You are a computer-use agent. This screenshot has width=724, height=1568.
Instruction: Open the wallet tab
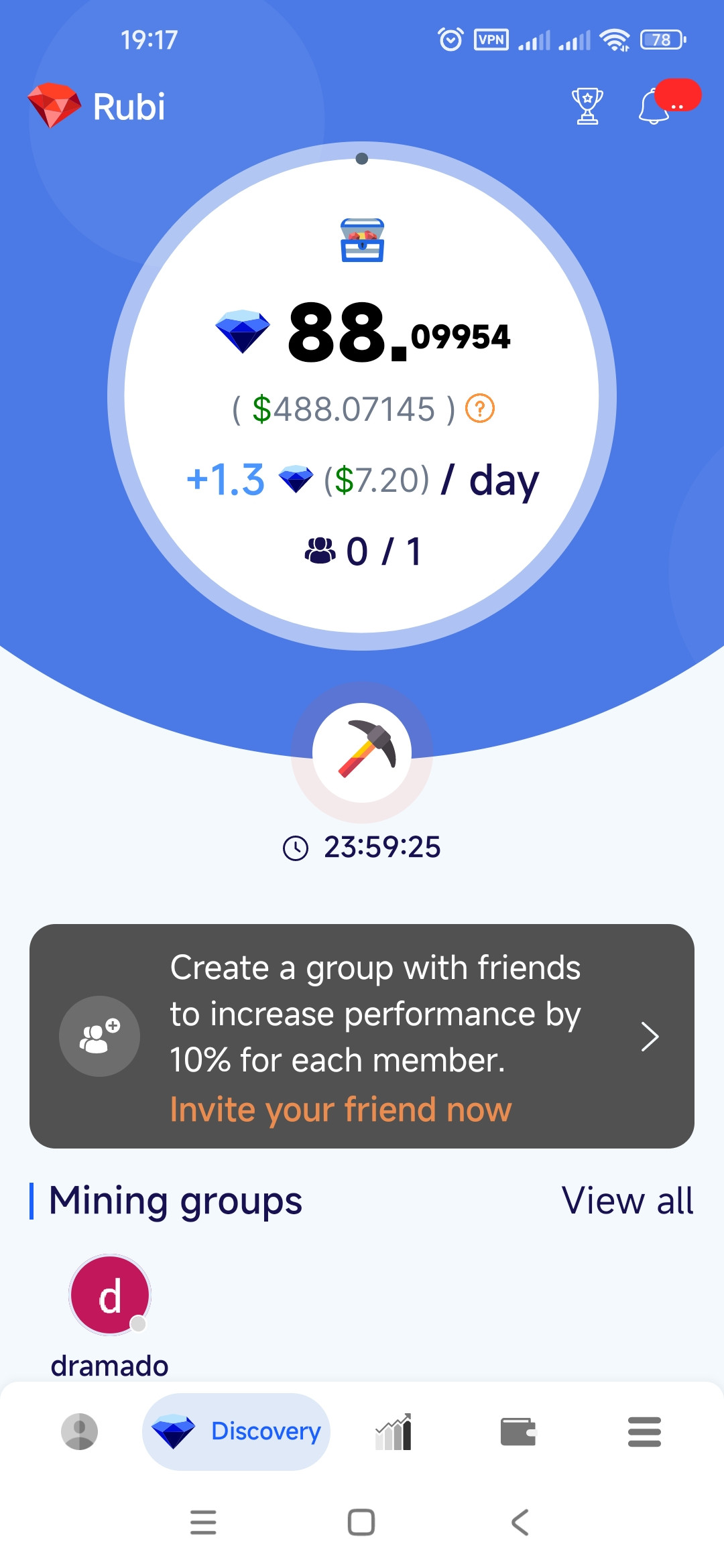pyautogui.click(x=518, y=1432)
